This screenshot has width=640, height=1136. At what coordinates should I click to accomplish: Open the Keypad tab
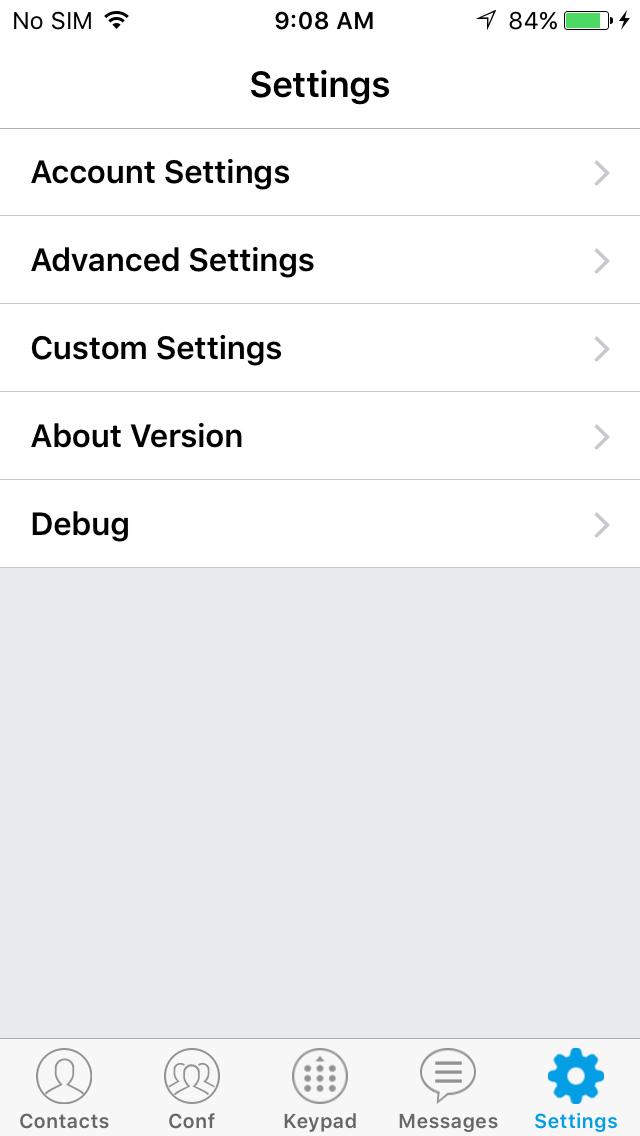pyautogui.click(x=320, y=1088)
